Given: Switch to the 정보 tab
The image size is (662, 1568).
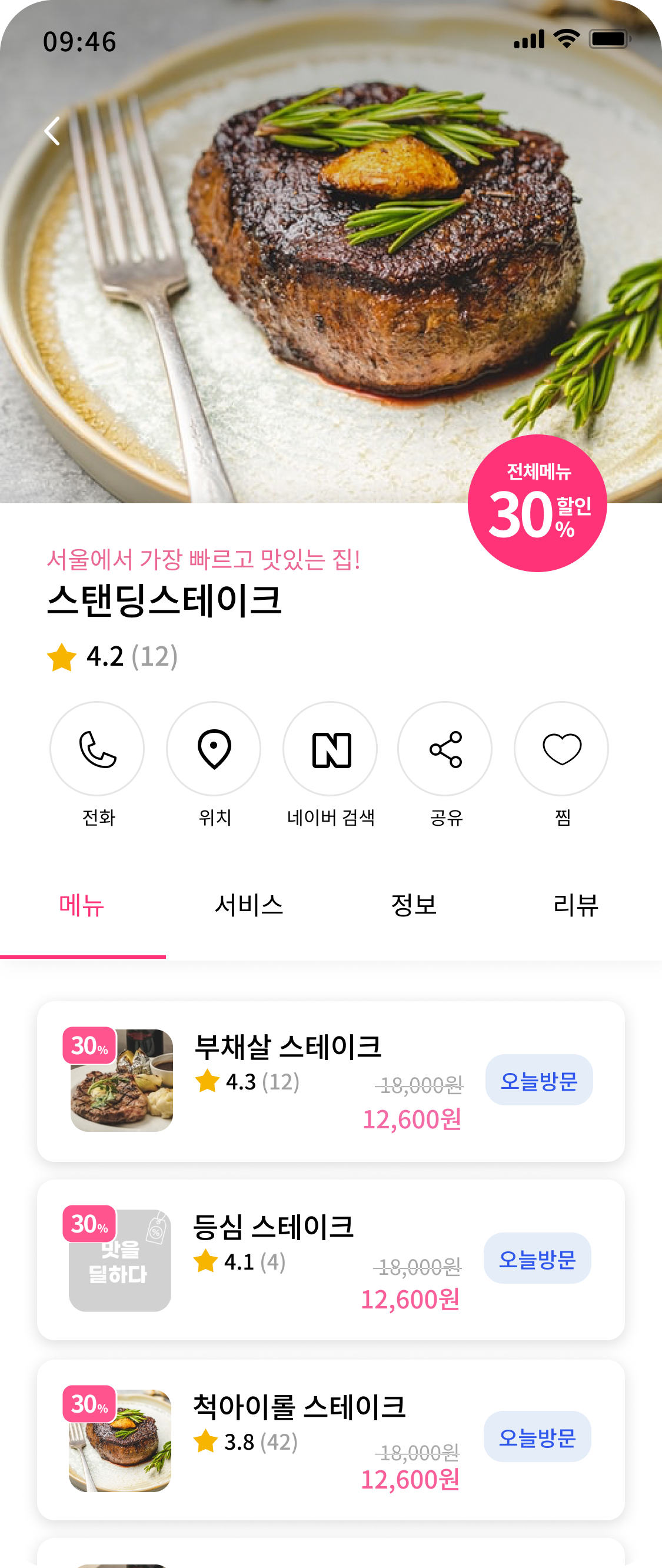Looking at the screenshot, I should point(414,905).
